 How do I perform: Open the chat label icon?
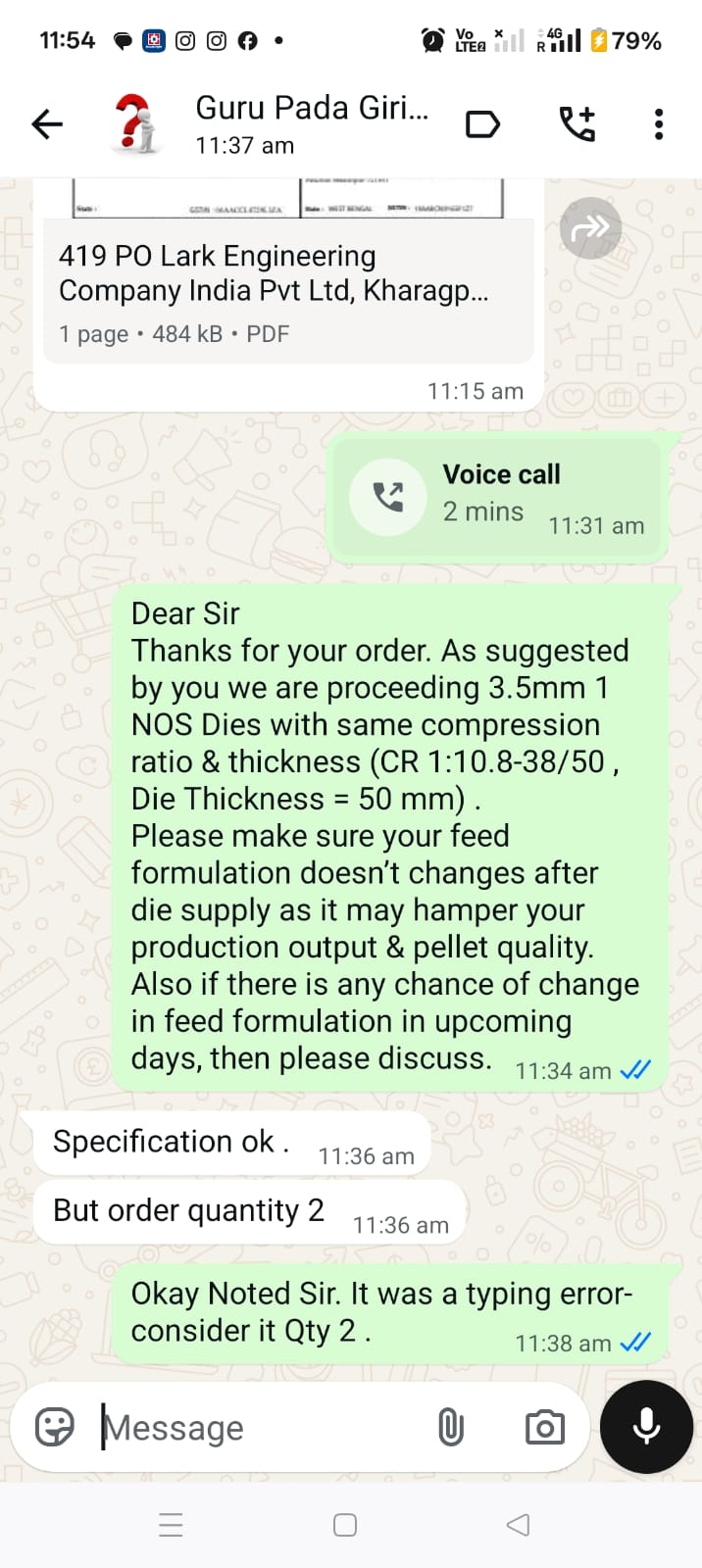coord(482,124)
